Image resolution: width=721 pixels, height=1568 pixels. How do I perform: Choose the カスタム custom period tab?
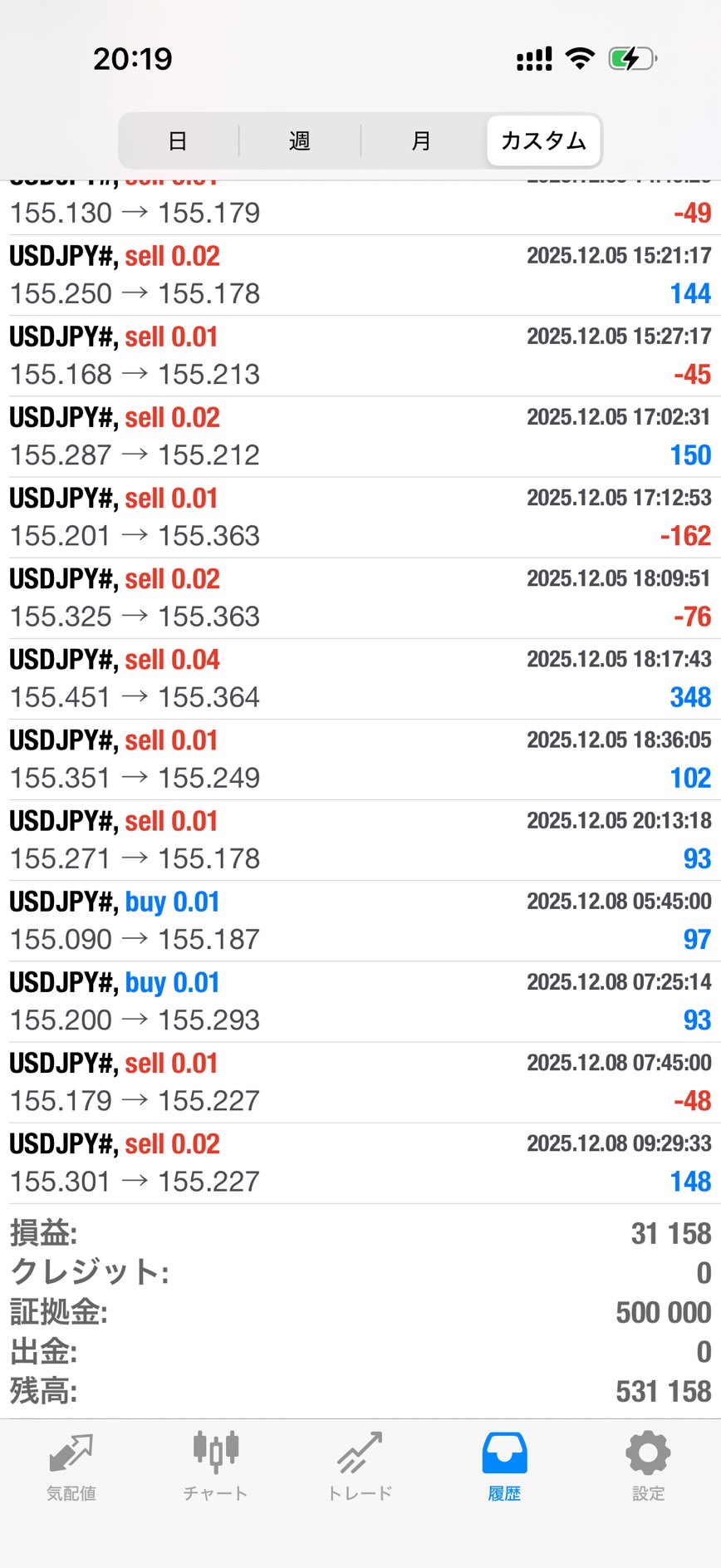[543, 141]
